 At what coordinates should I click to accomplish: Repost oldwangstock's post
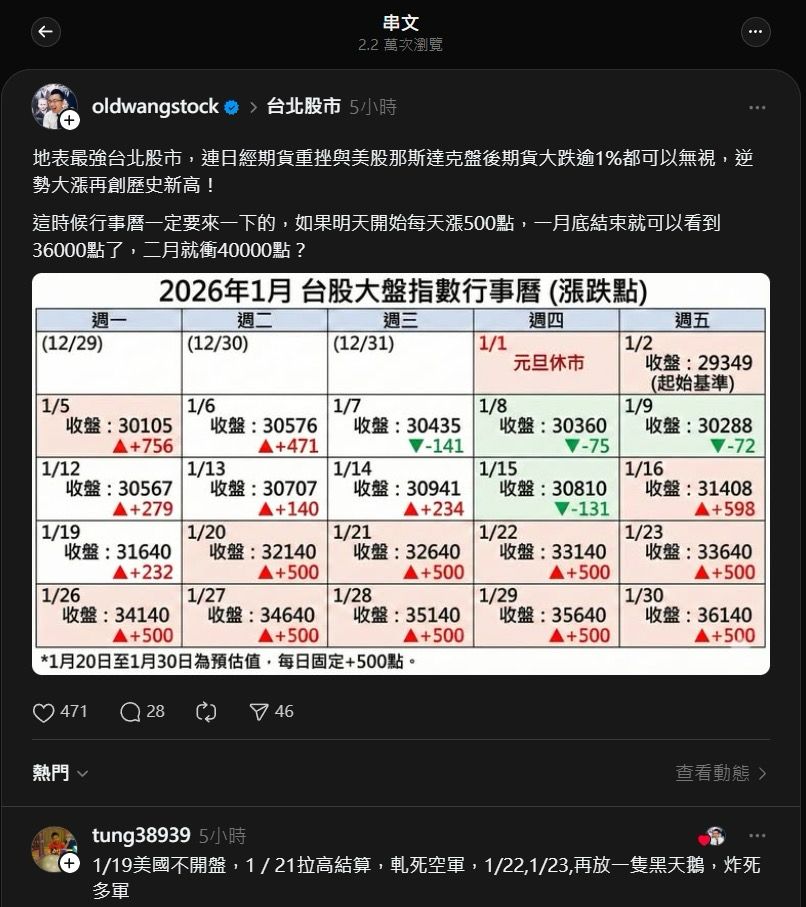pos(206,712)
